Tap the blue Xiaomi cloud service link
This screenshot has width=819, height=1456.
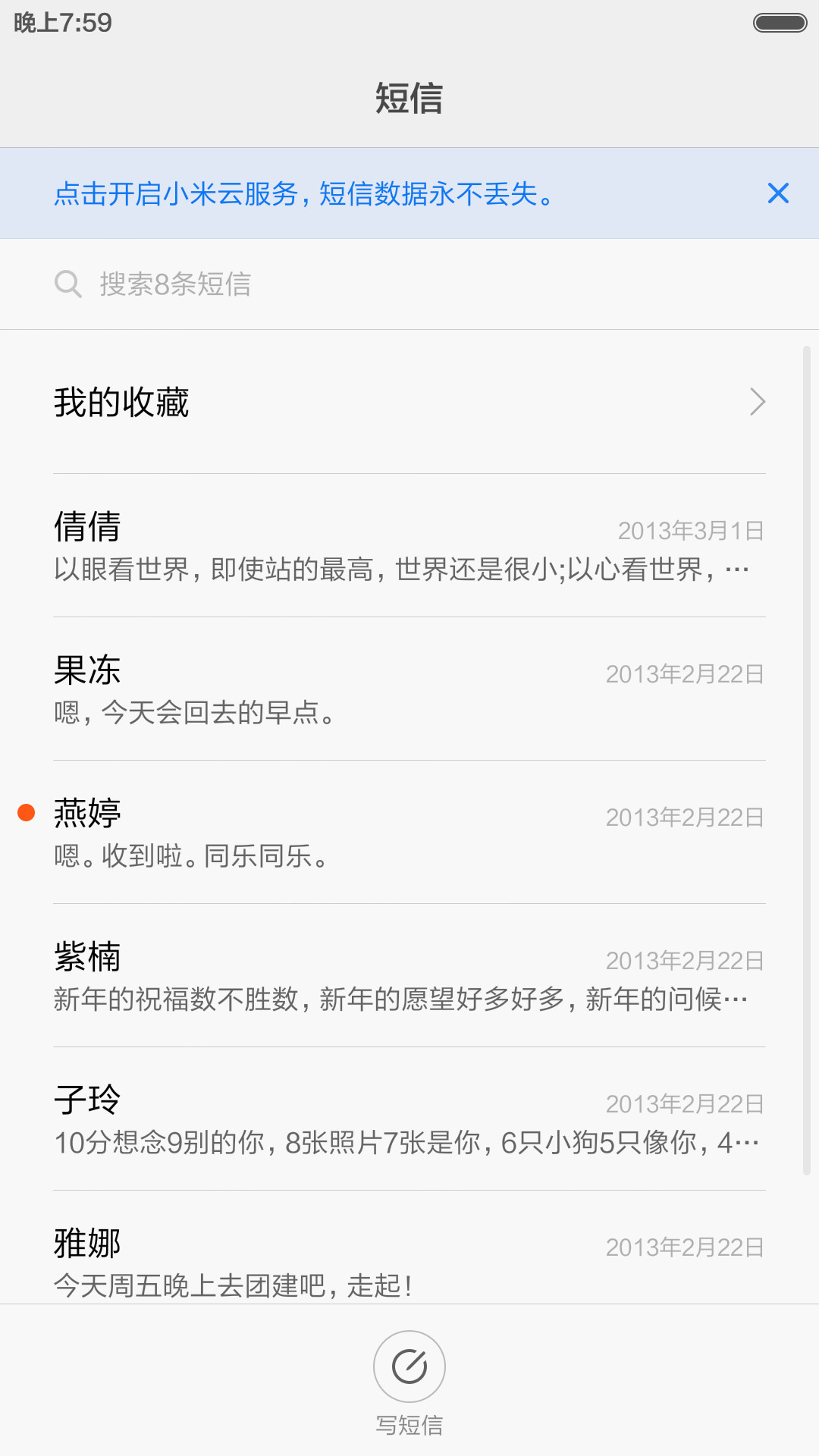[x=303, y=194]
